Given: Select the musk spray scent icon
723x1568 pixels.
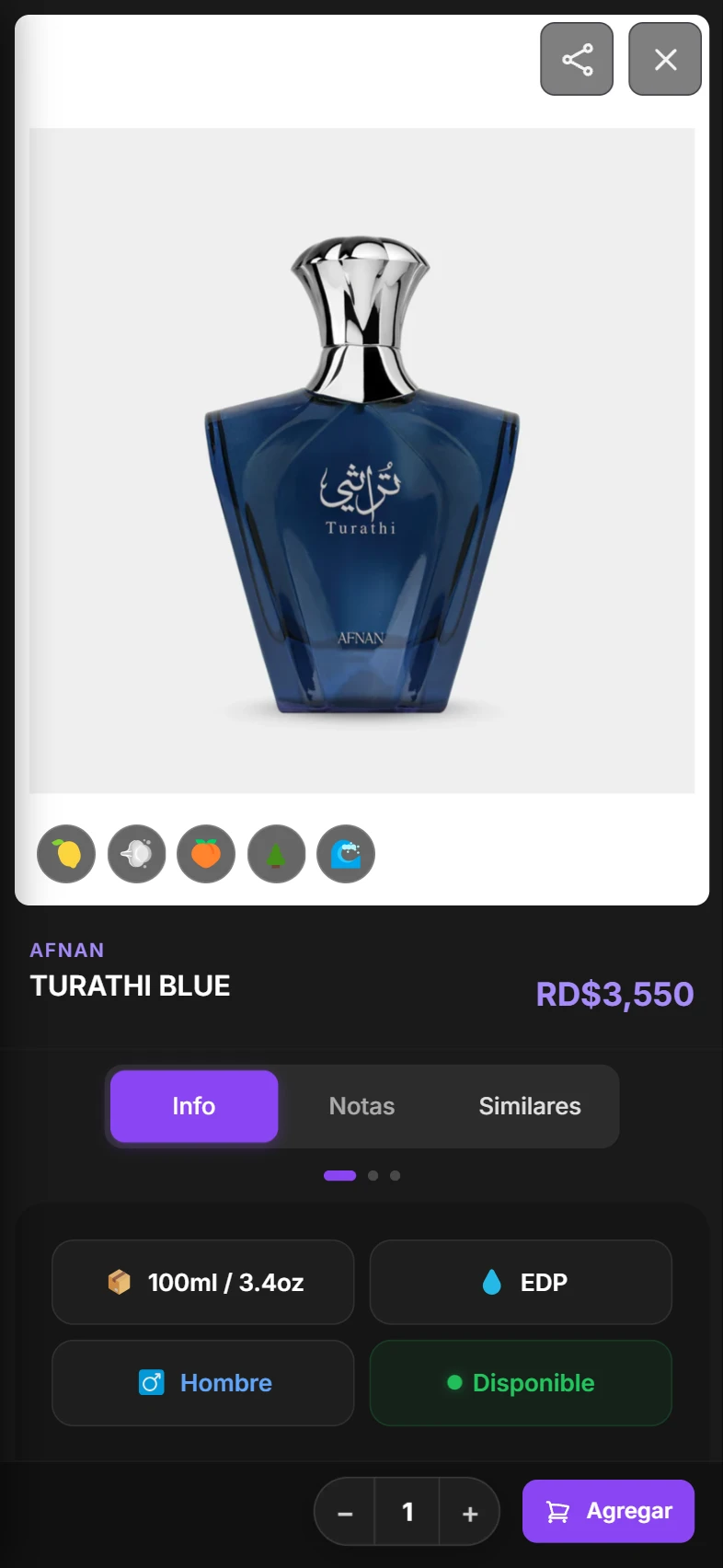Looking at the screenshot, I should point(136,854).
